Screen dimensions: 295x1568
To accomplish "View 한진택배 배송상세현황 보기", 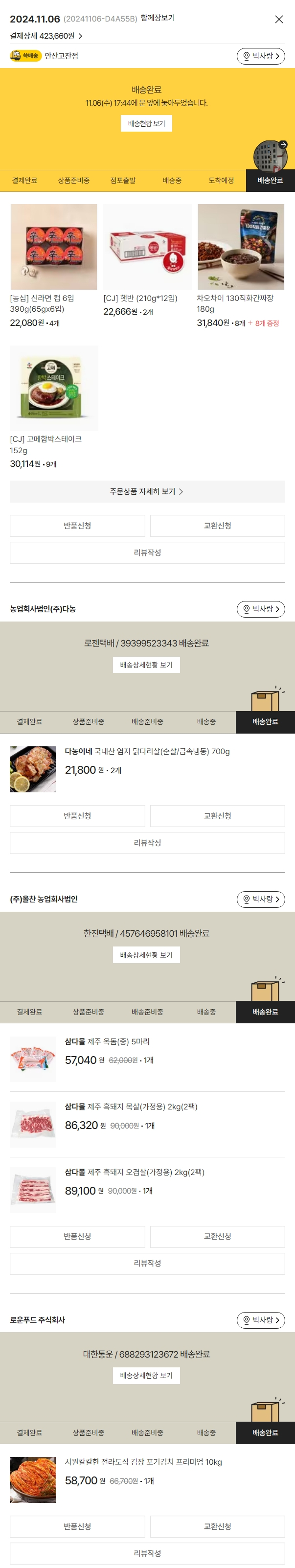I will (146, 955).
